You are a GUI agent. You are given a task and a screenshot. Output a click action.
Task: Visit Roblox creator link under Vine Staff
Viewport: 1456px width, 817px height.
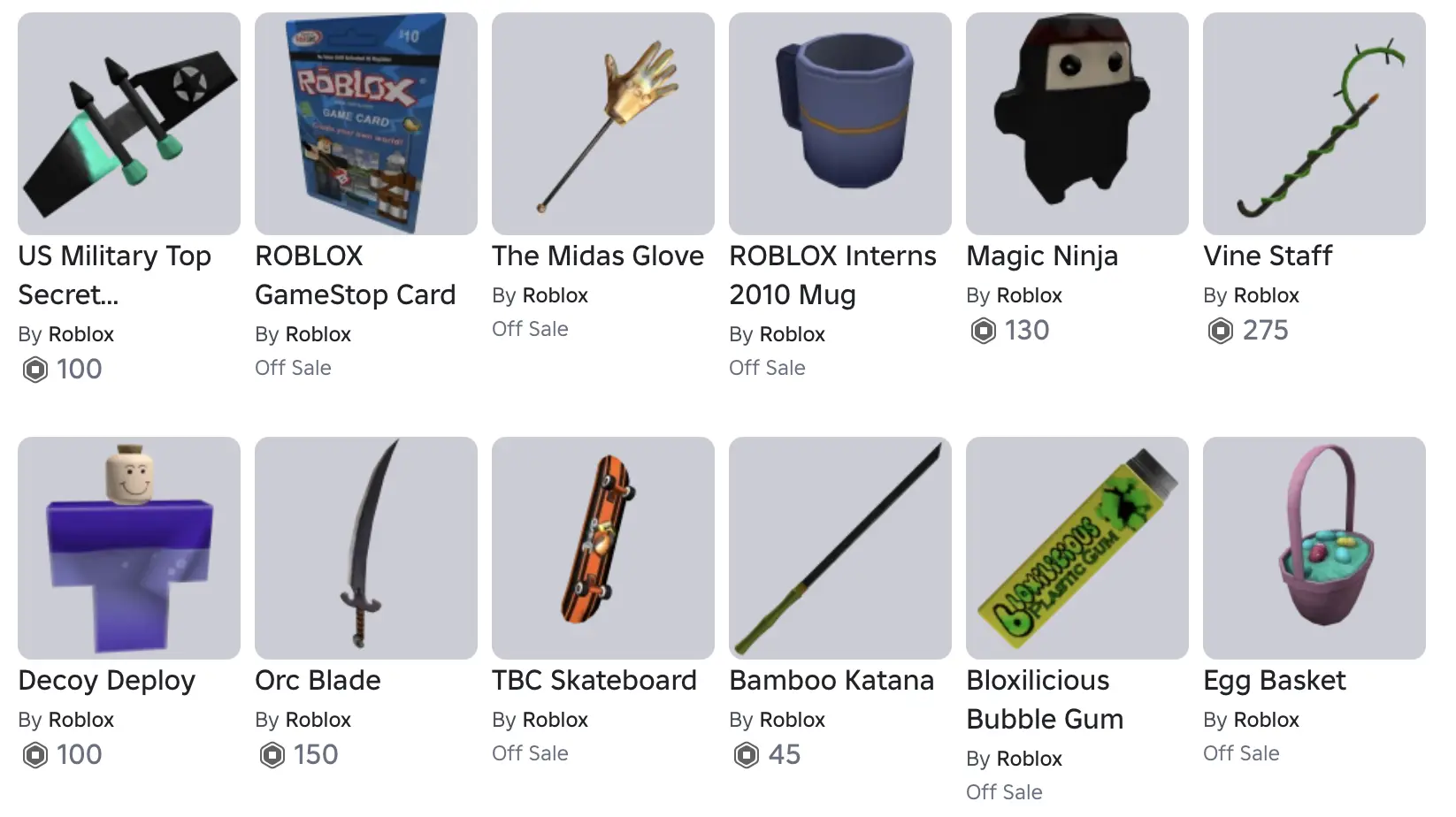(x=1266, y=295)
